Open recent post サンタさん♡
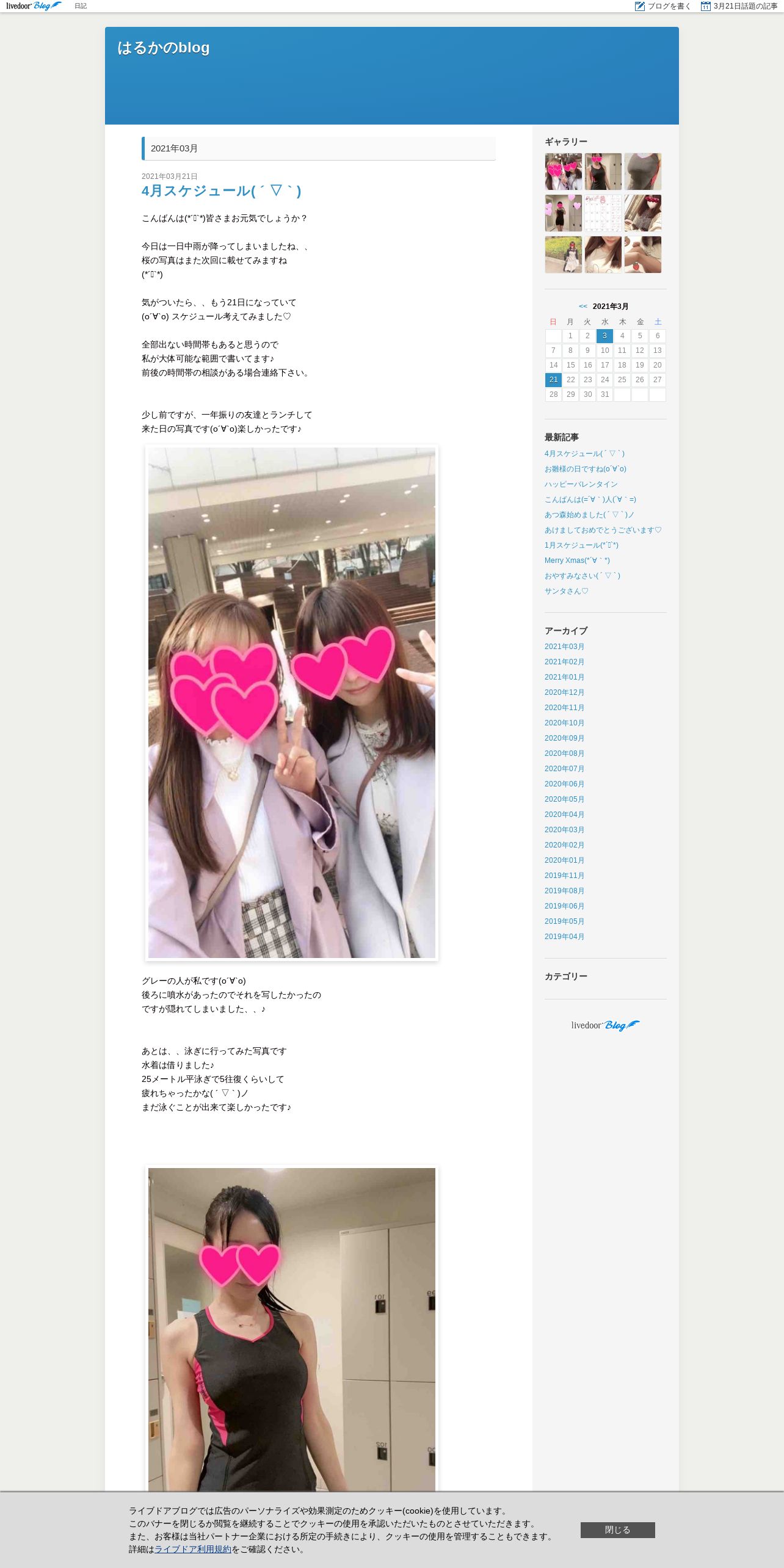Screen dimensions: 784x1568 [x=566, y=591]
